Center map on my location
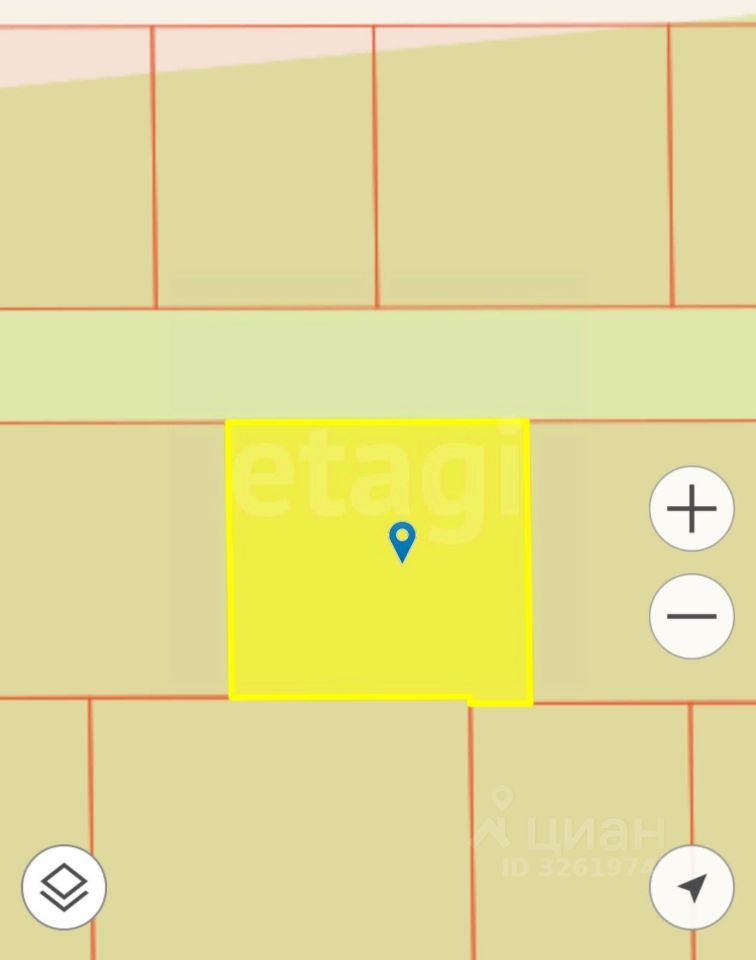Image resolution: width=756 pixels, height=960 pixels. pos(692,887)
